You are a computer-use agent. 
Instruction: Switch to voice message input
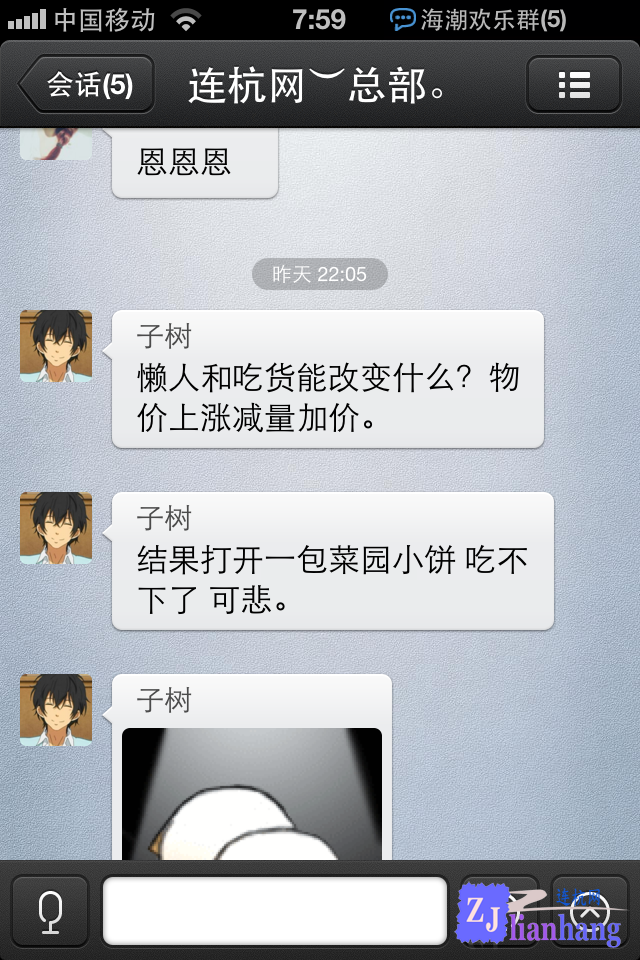[49, 910]
